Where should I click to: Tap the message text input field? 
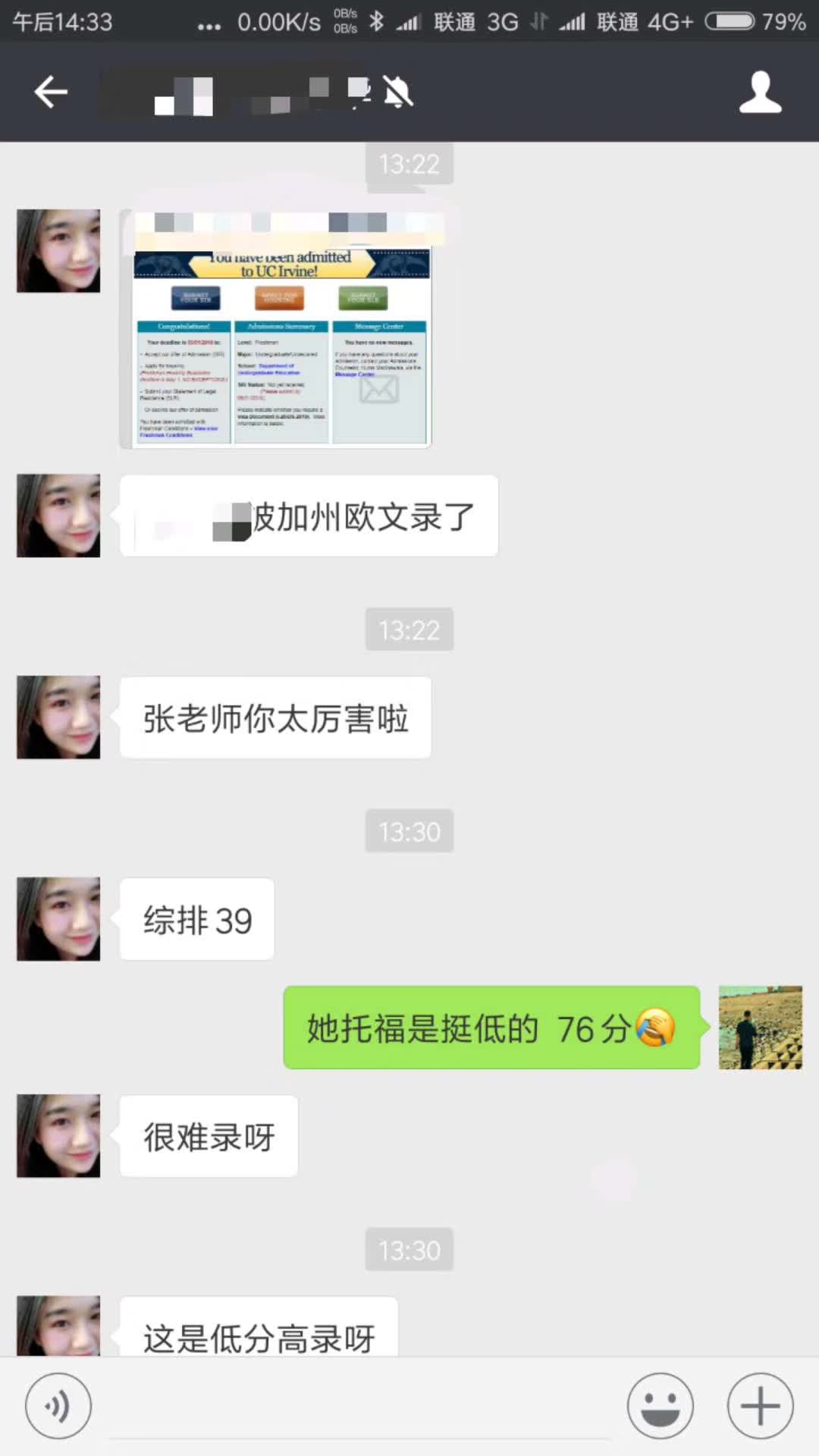pos(360,1409)
